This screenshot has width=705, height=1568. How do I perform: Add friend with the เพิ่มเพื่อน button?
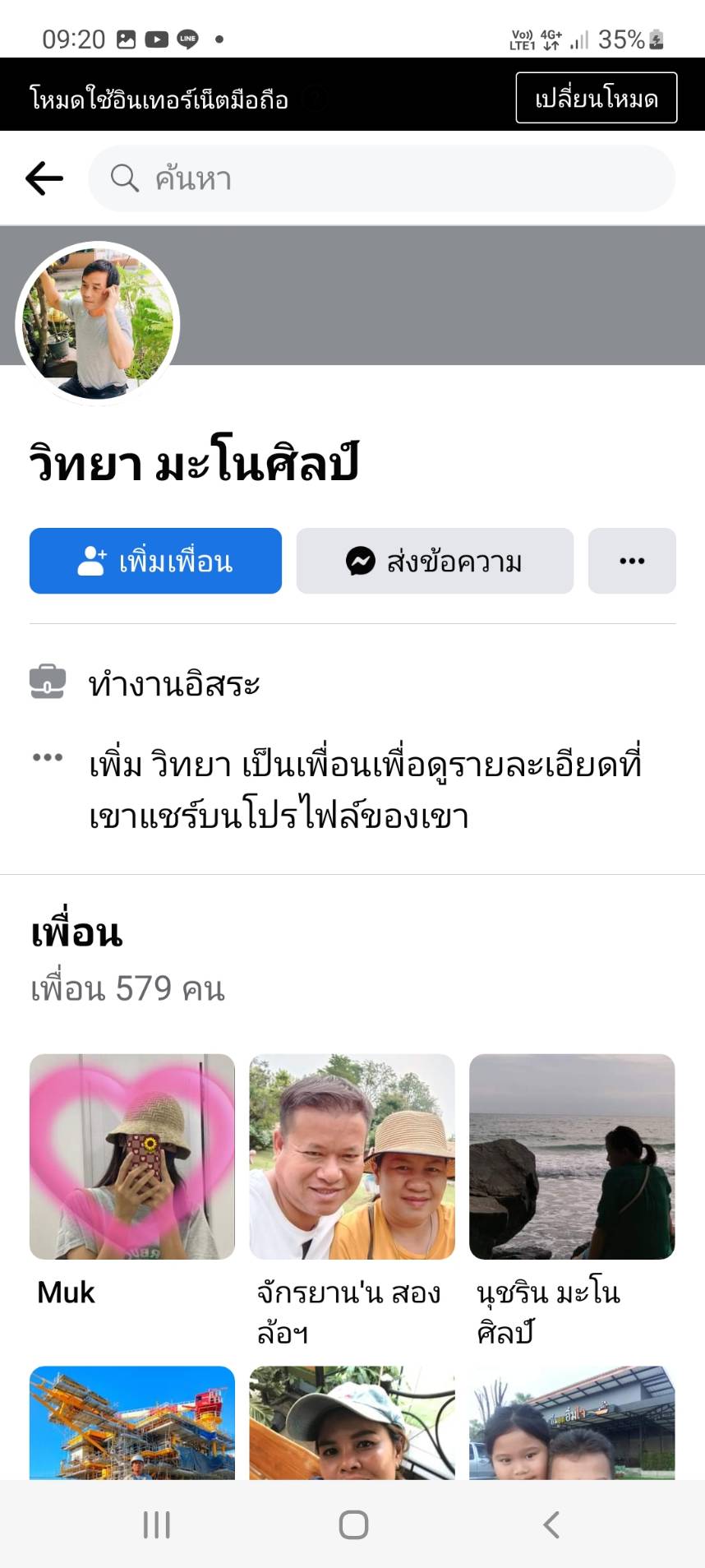(x=155, y=561)
